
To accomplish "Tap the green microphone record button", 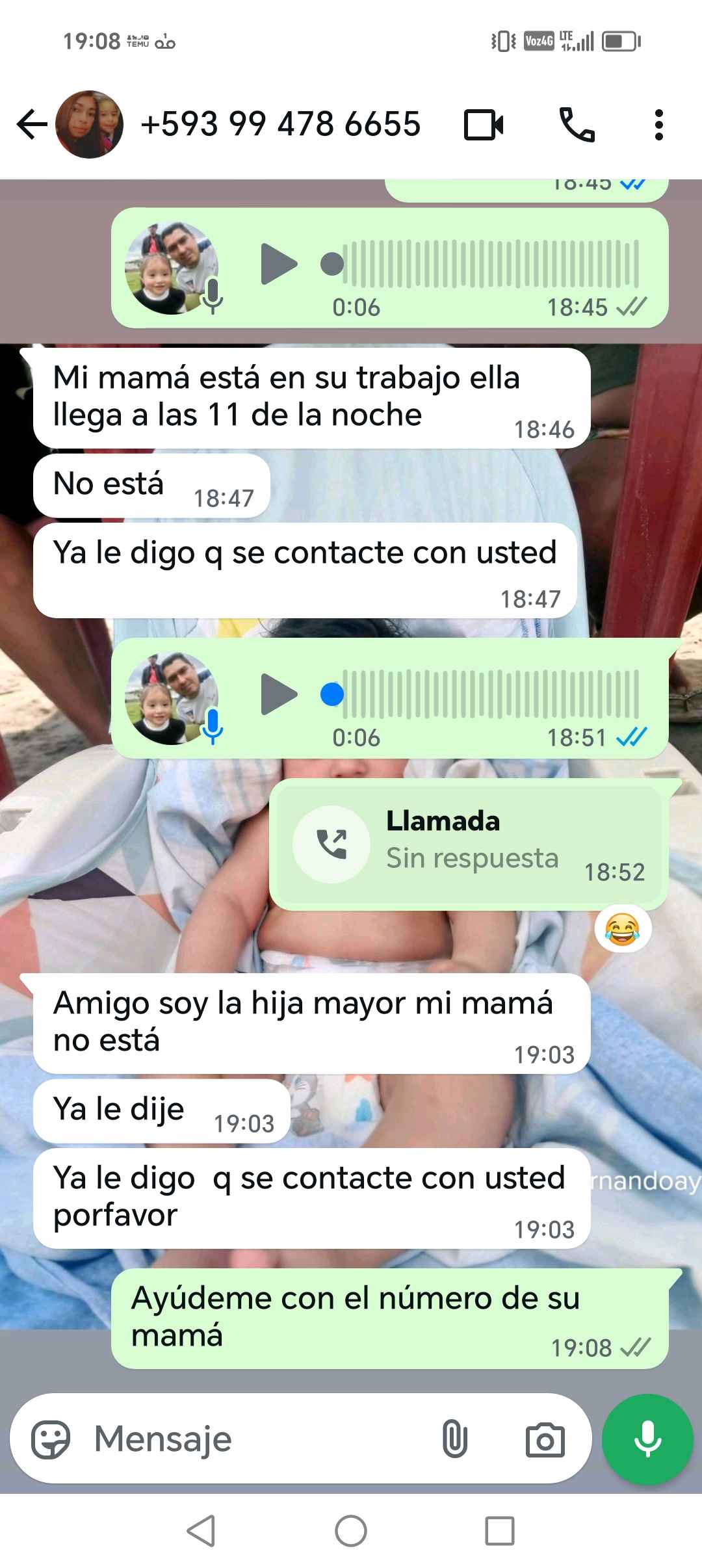I will [647, 1439].
